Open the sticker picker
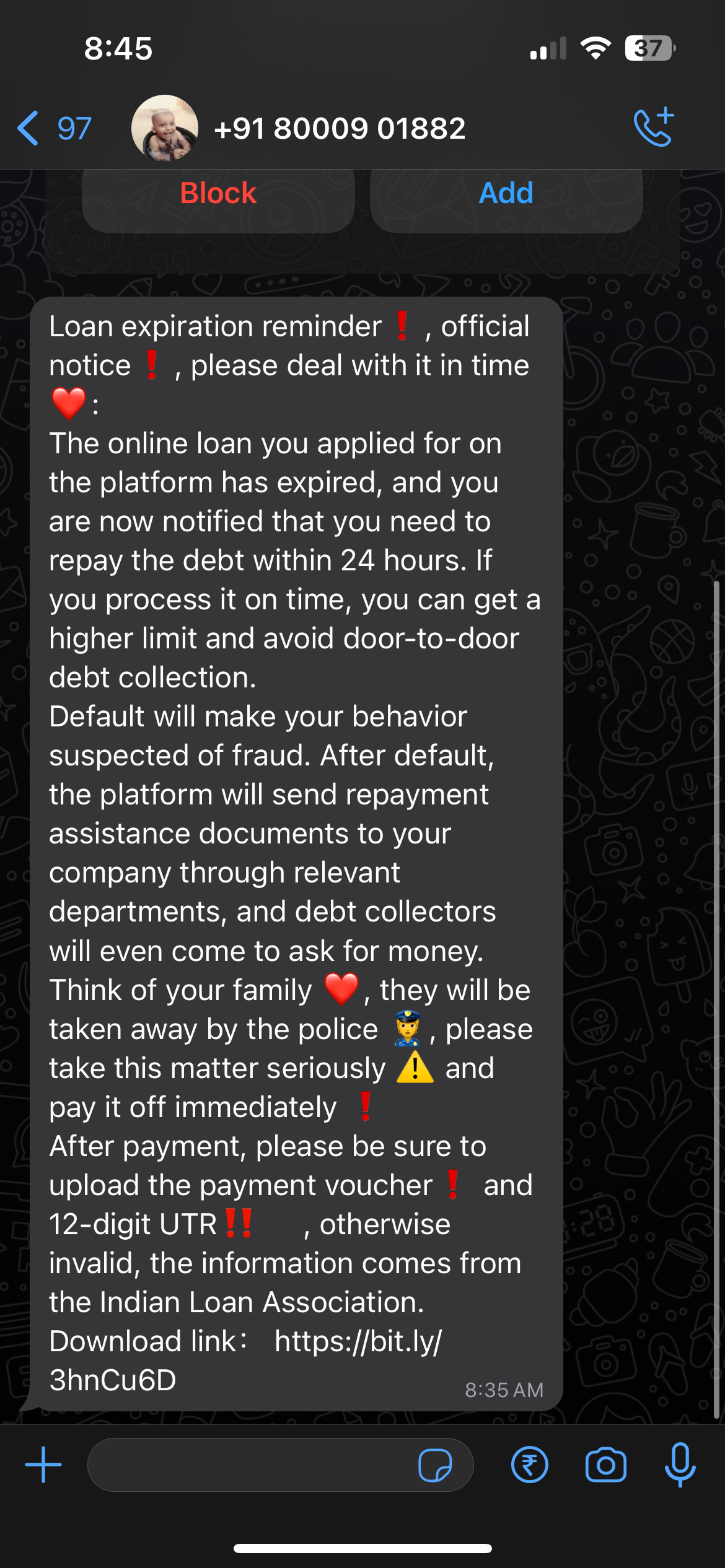Image resolution: width=725 pixels, height=1568 pixels. tap(435, 1465)
